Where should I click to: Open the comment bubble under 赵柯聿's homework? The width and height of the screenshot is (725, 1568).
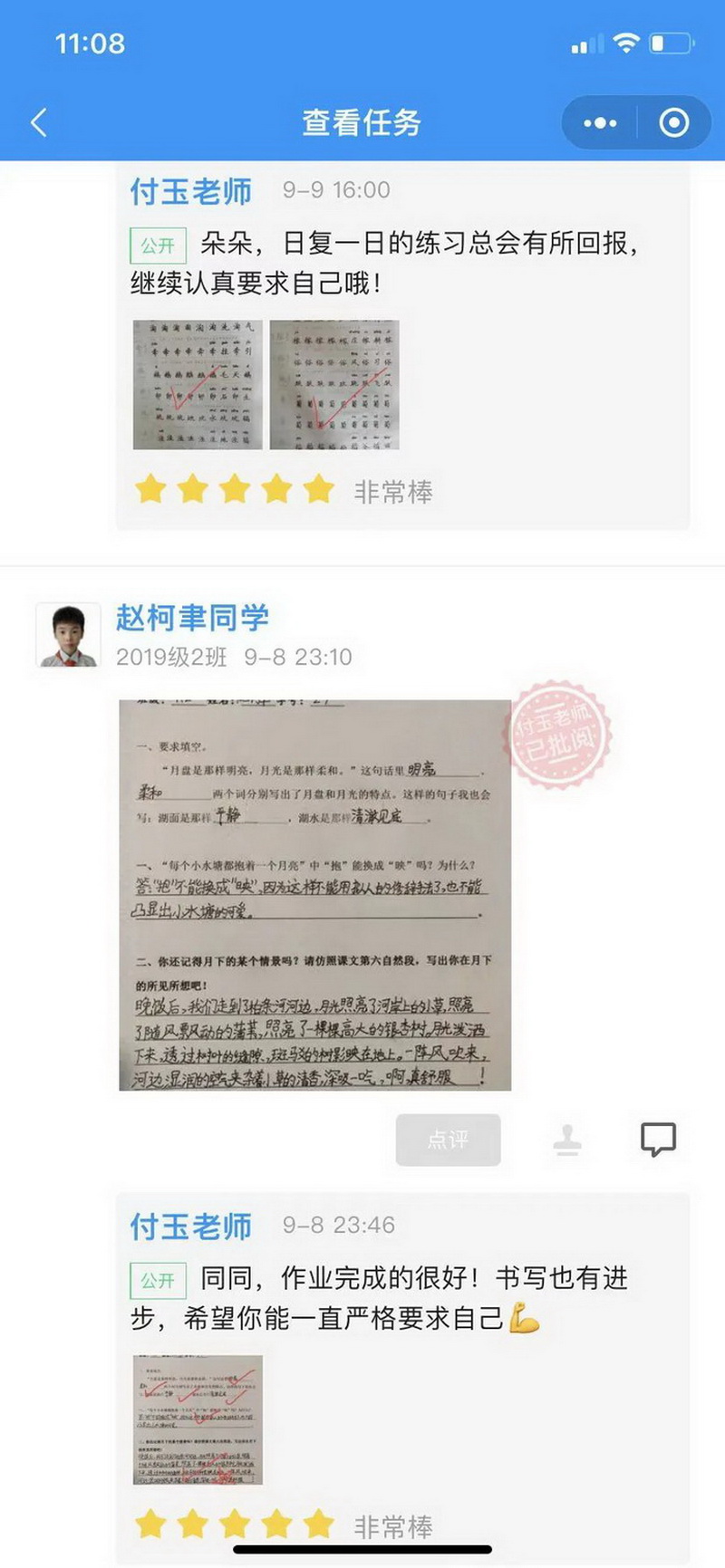point(658,1140)
